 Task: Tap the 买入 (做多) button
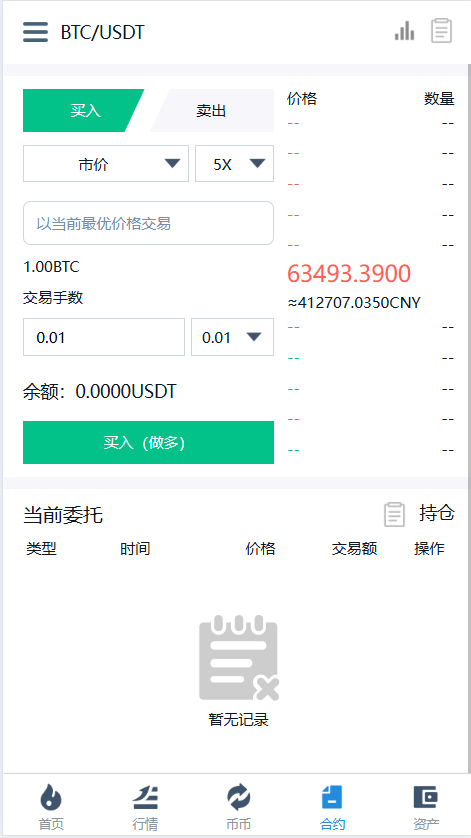click(148, 443)
